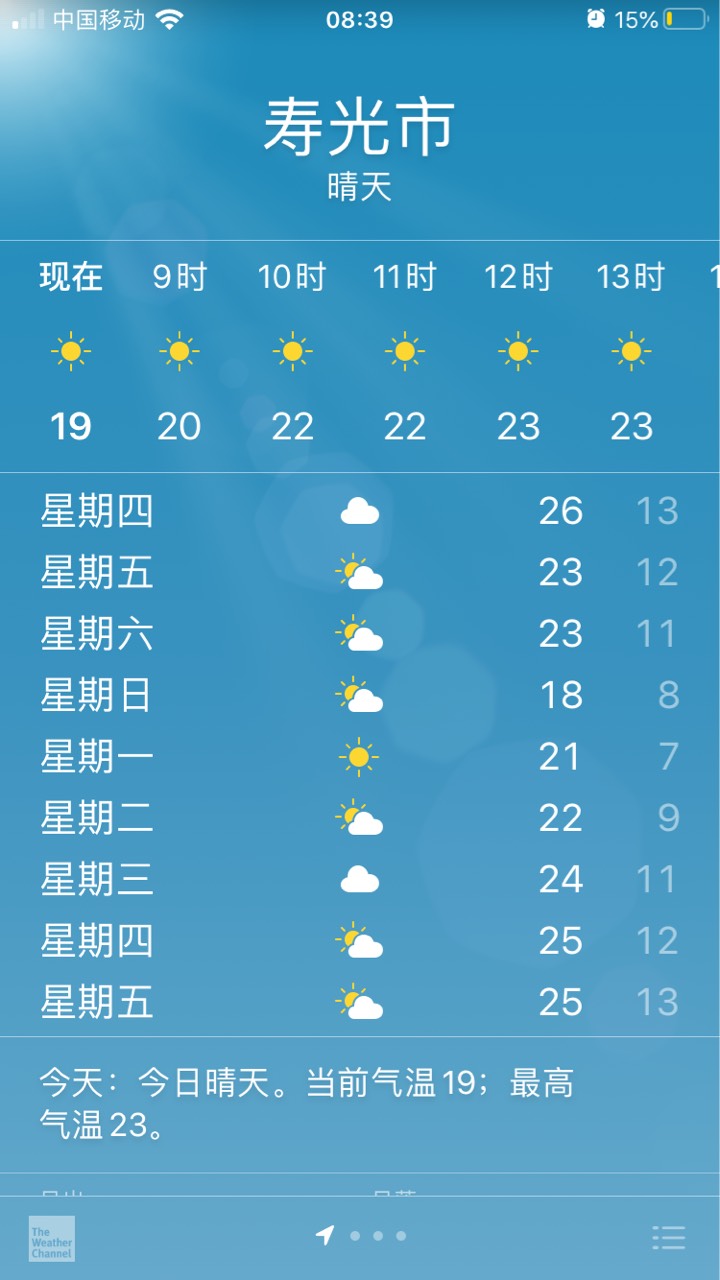Tap the city page indicator dots
Screen dimensions: 720x1280
360,1236
